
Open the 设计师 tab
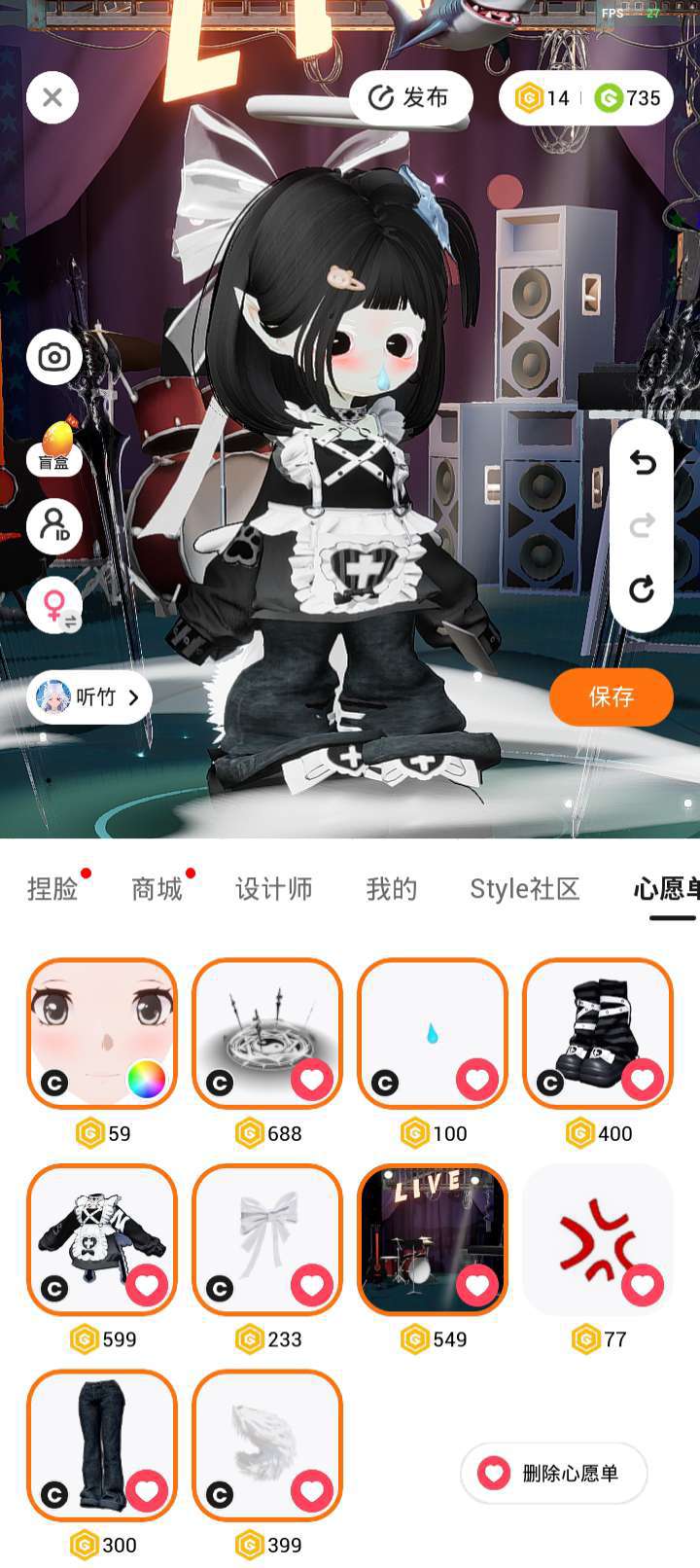click(x=273, y=889)
